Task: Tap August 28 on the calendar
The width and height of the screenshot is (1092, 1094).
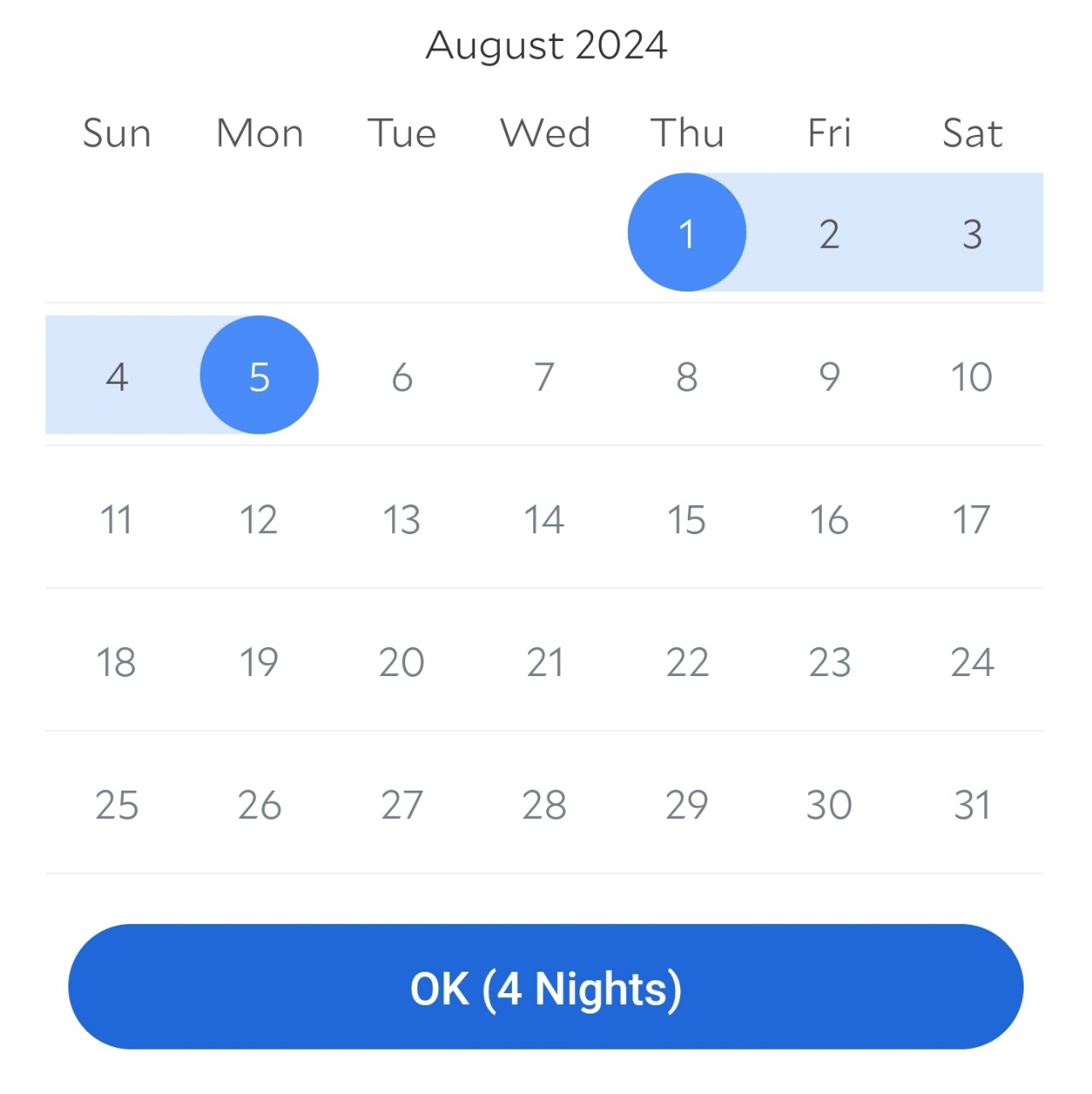Action: [544, 803]
